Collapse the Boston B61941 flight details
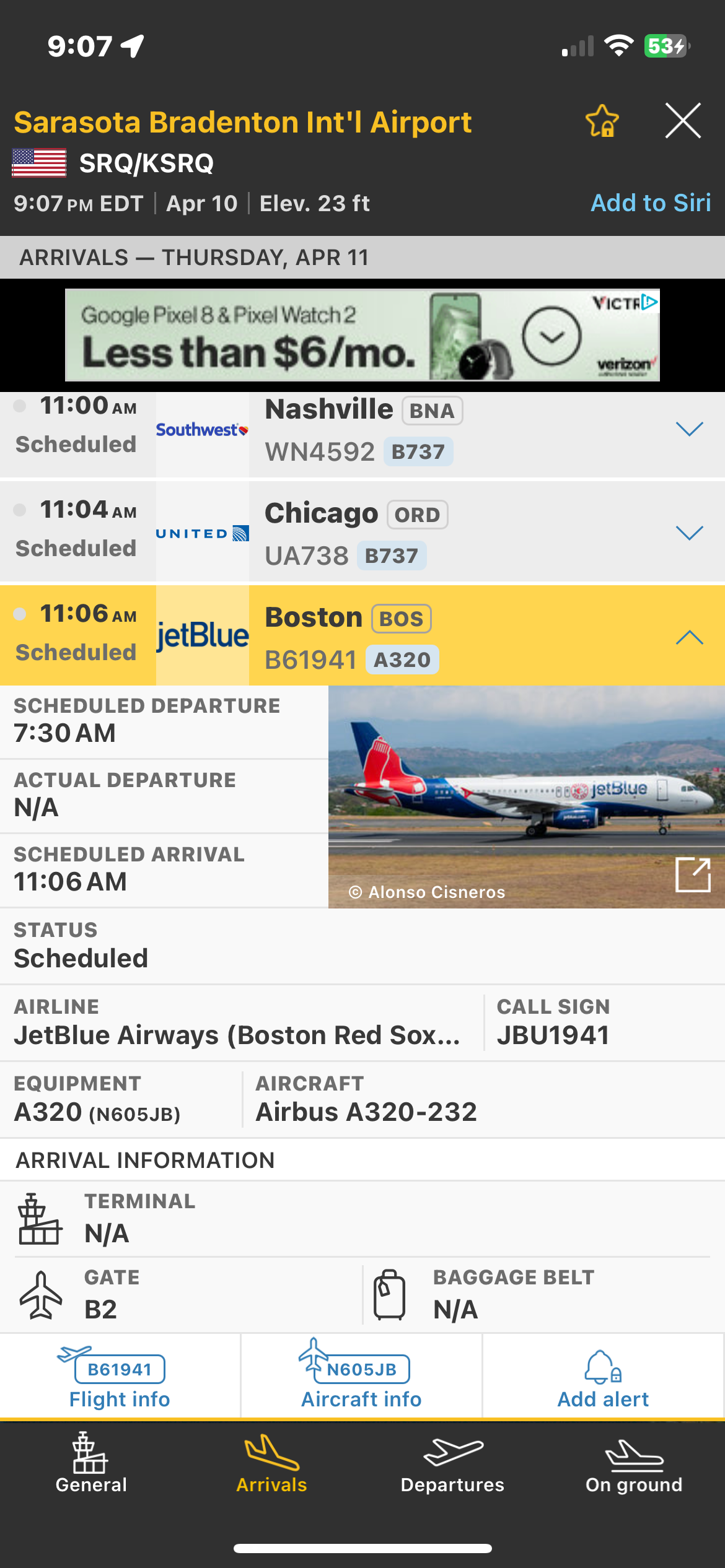 [688, 637]
